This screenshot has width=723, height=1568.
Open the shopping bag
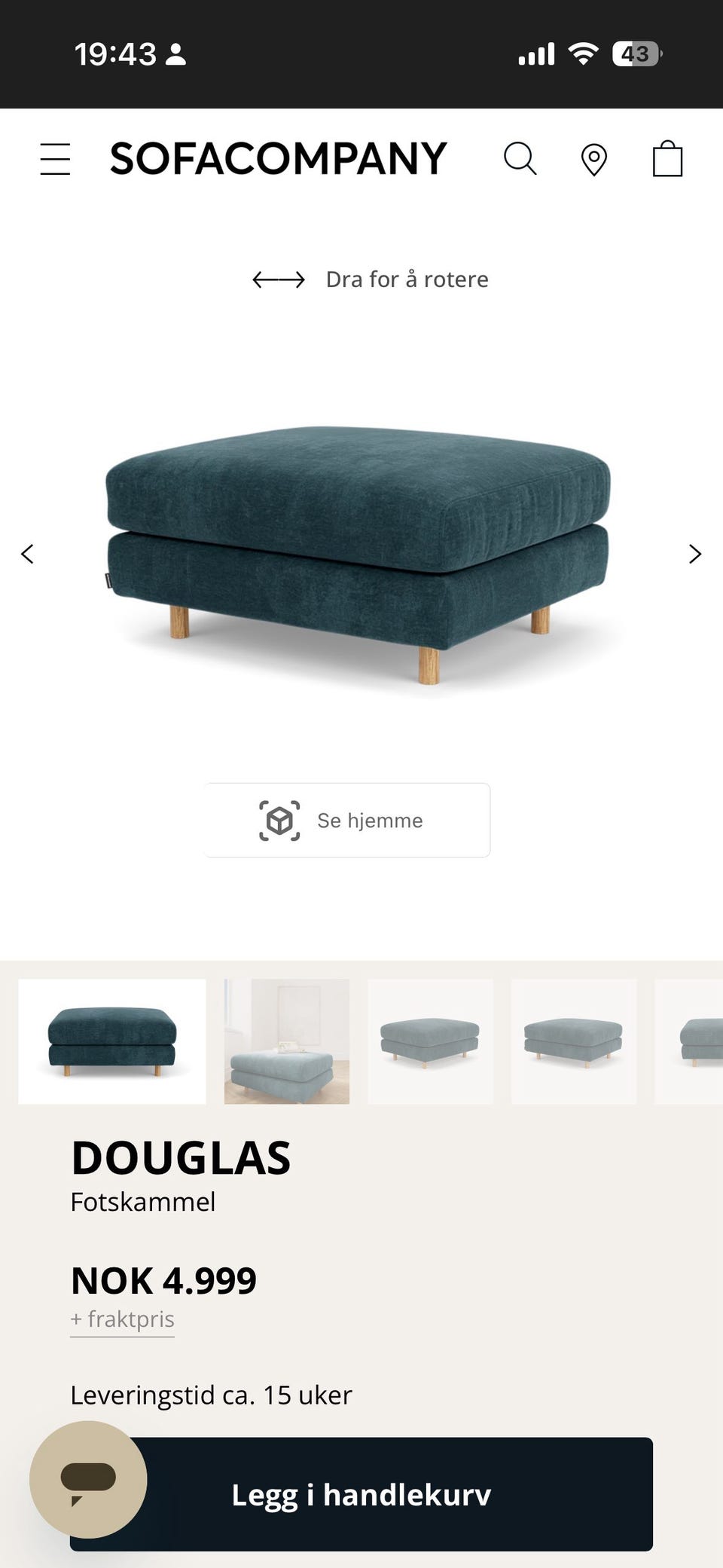click(x=667, y=159)
